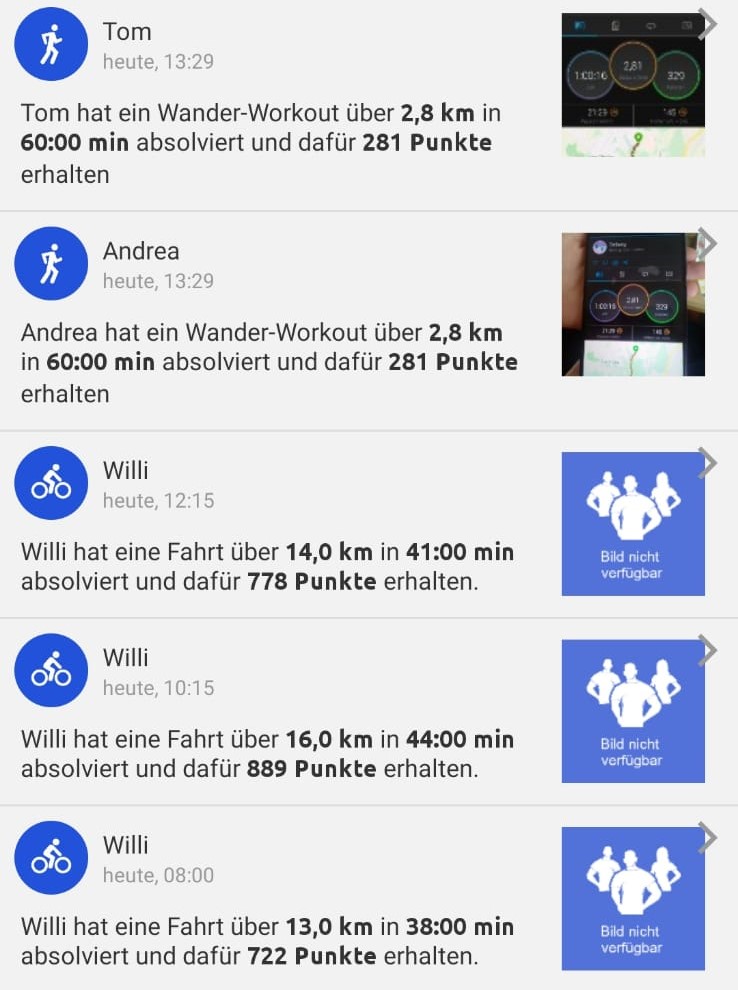The width and height of the screenshot is (738, 990).
Task: View the photo attached to Tom's workout
Action: coord(632,85)
